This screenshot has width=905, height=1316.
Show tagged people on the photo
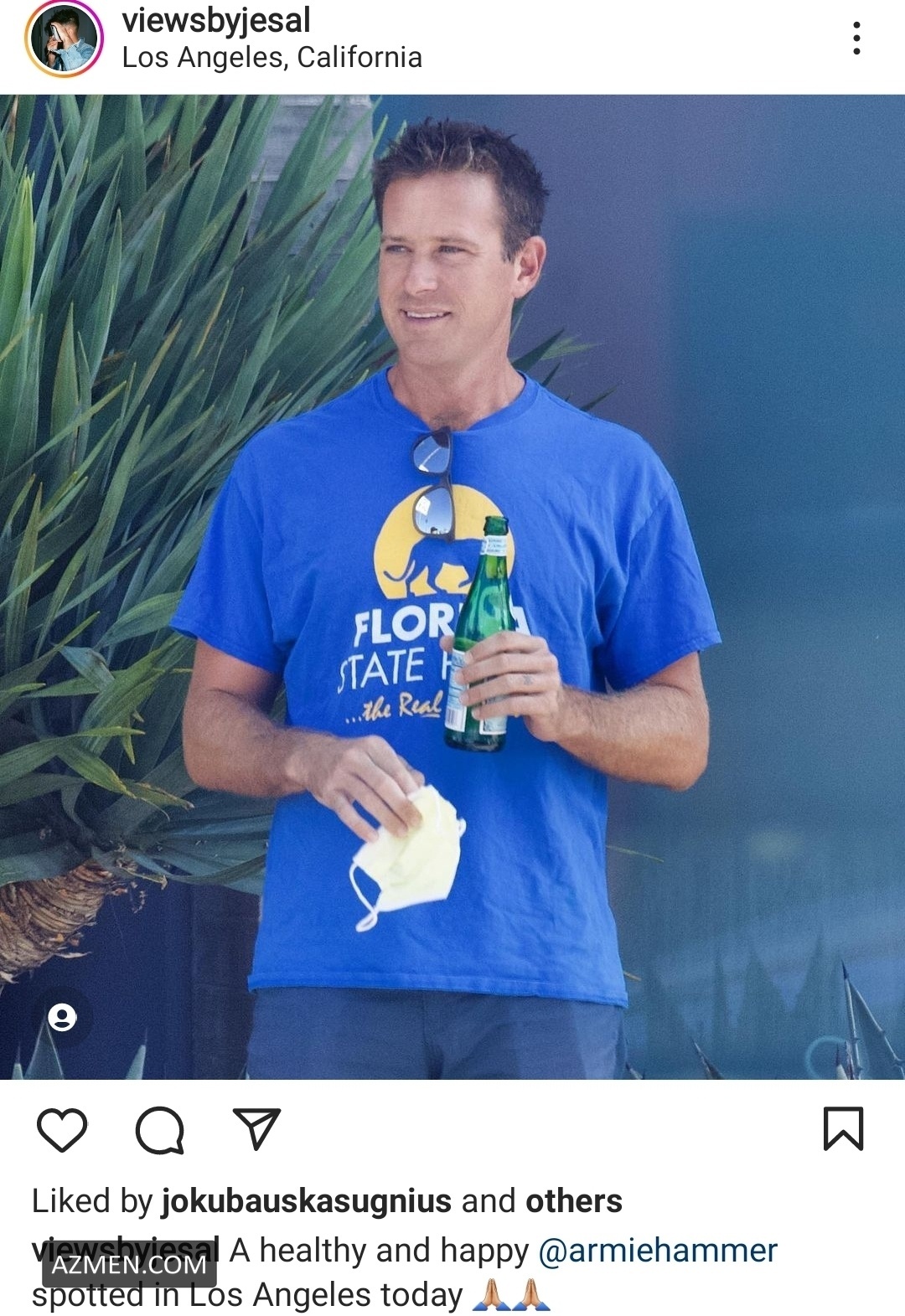[x=62, y=1018]
